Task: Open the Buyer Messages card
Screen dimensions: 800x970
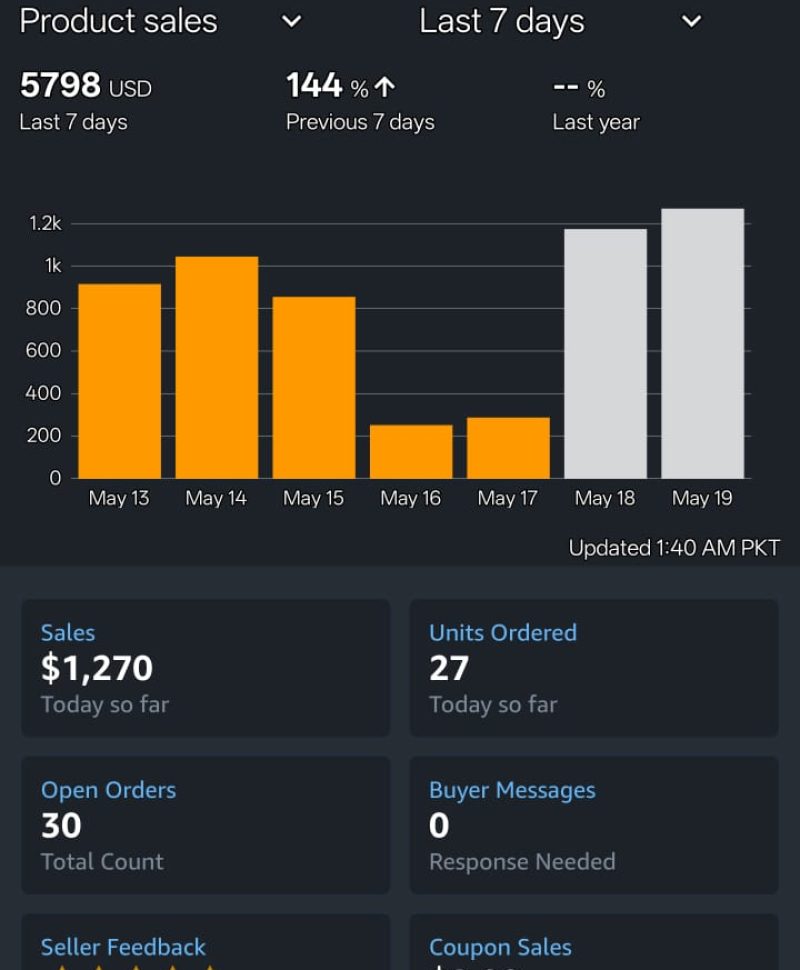Action: 593,825
